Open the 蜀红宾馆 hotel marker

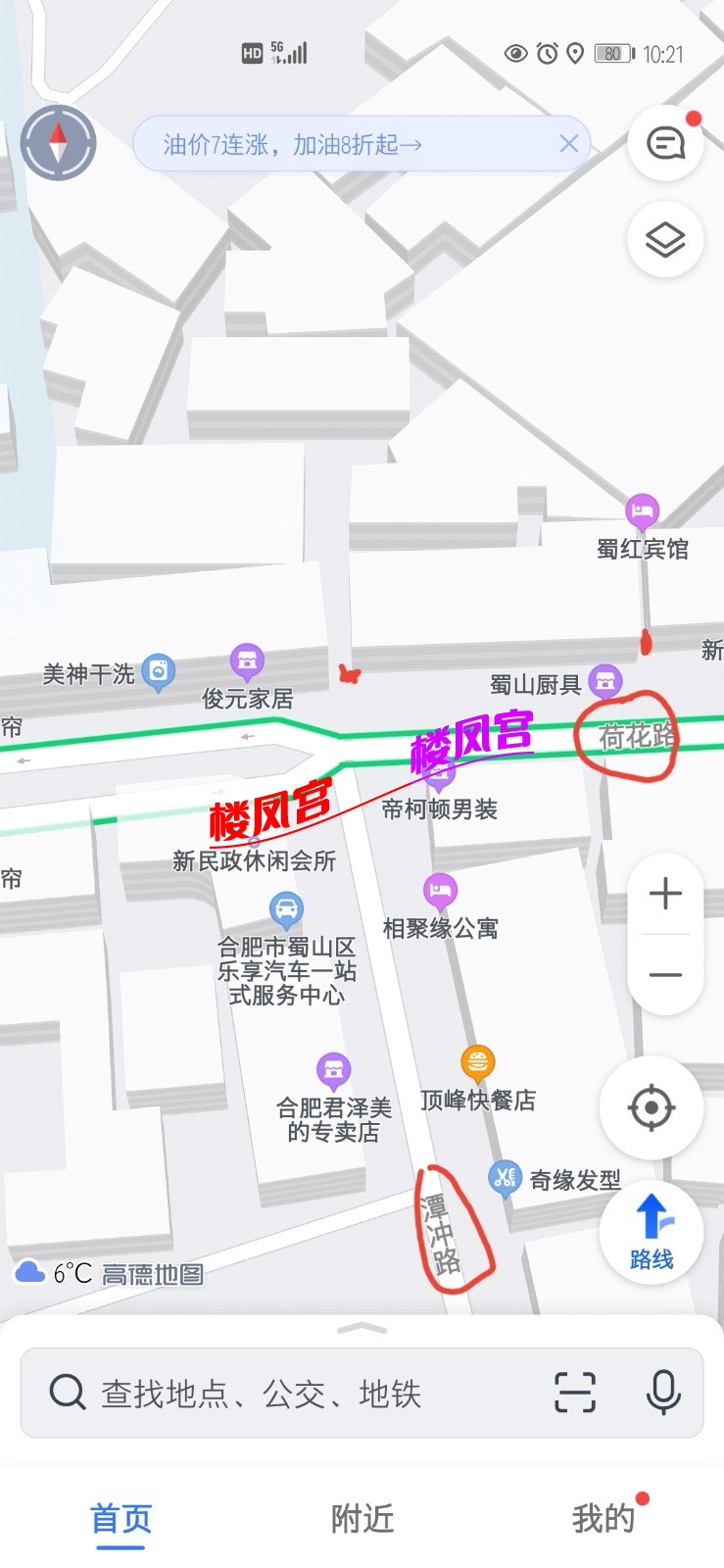pos(642,511)
